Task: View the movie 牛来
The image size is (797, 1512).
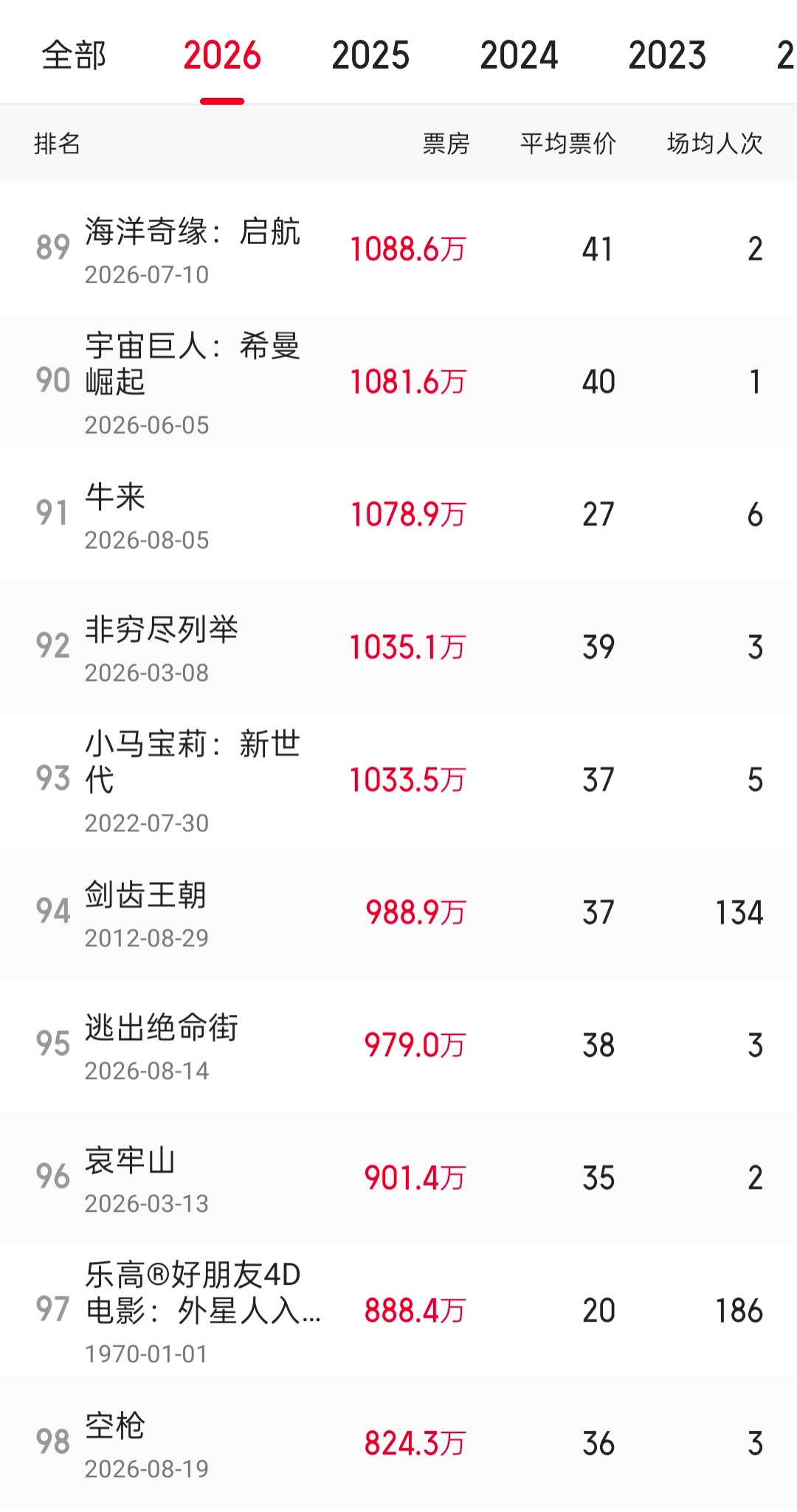Action: [398, 515]
